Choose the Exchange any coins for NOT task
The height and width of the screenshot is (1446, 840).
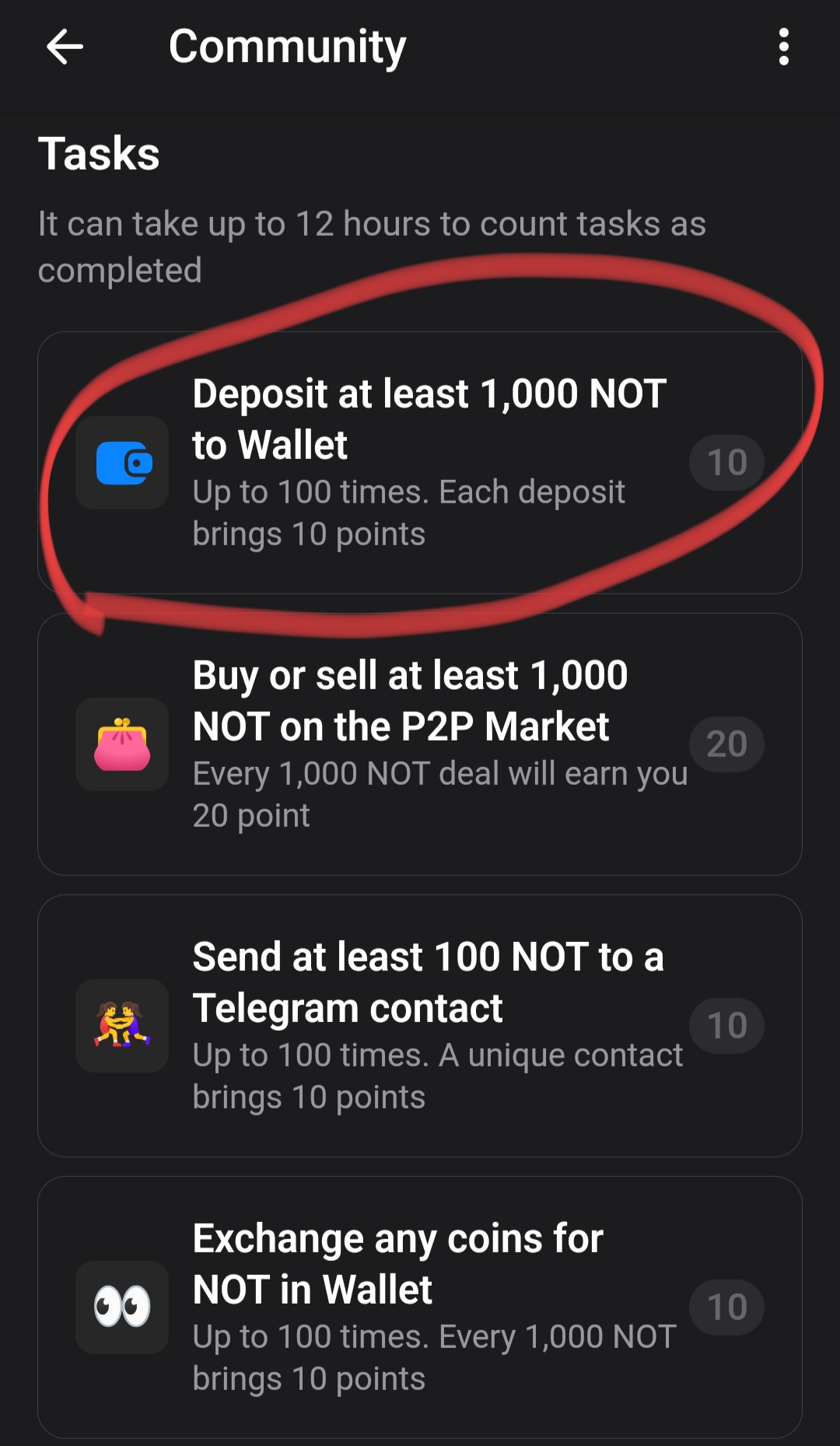click(420, 1307)
